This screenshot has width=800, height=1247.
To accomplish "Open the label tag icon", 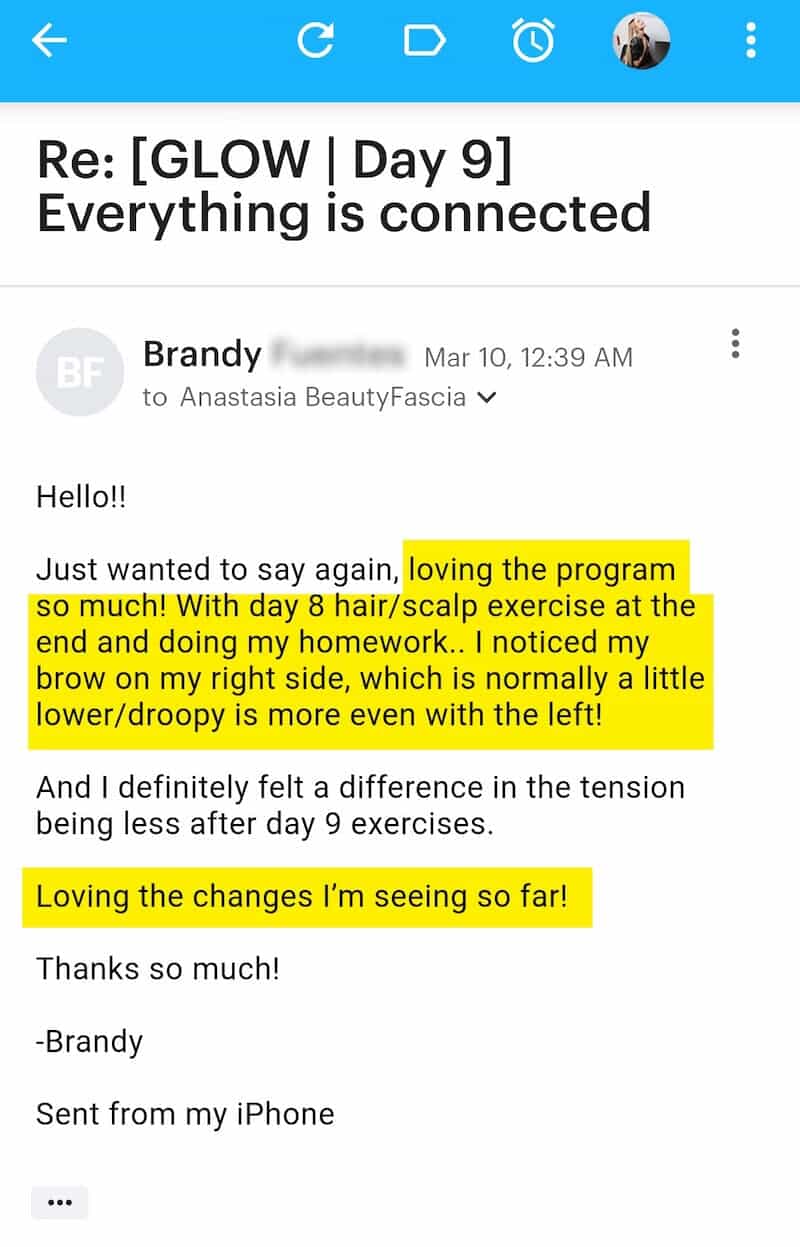I will point(423,41).
